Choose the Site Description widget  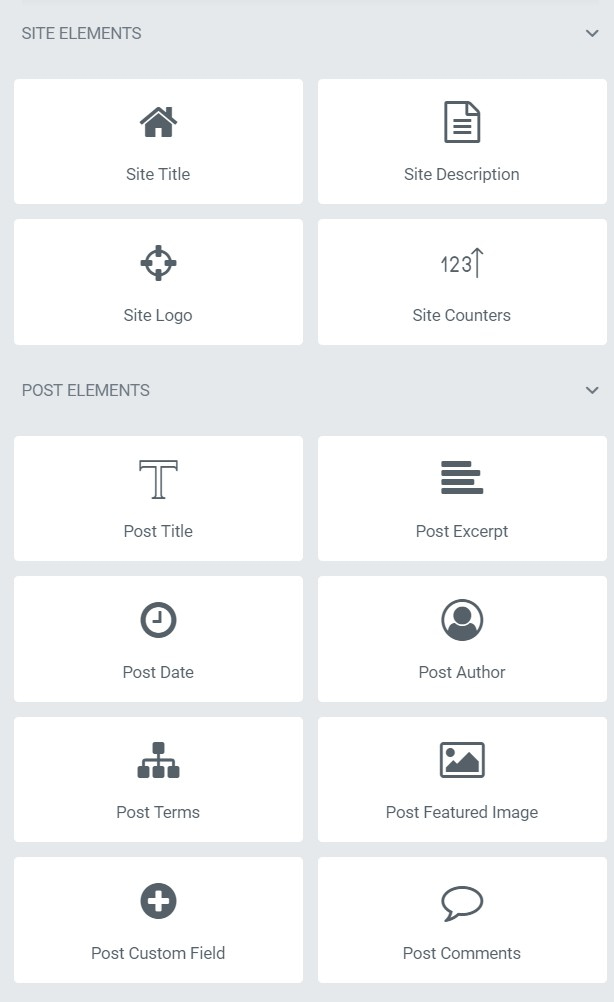pos(462,142)
